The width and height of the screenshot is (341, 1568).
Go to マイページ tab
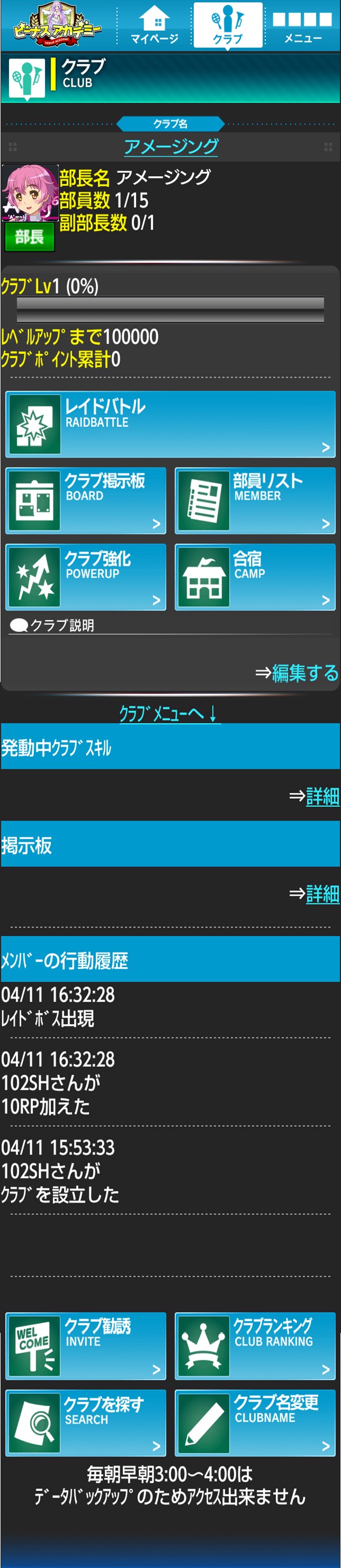(155, 25)
